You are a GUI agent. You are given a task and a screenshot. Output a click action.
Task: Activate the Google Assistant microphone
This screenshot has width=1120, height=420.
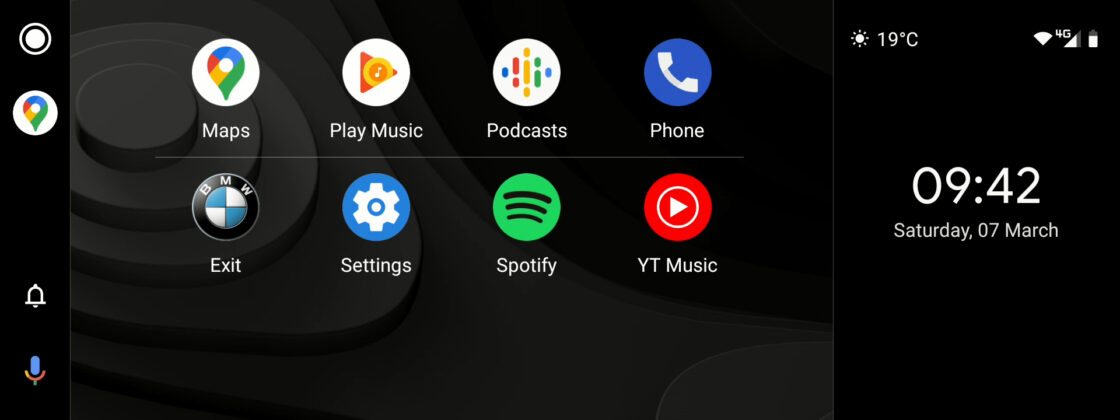pos(35,371)
